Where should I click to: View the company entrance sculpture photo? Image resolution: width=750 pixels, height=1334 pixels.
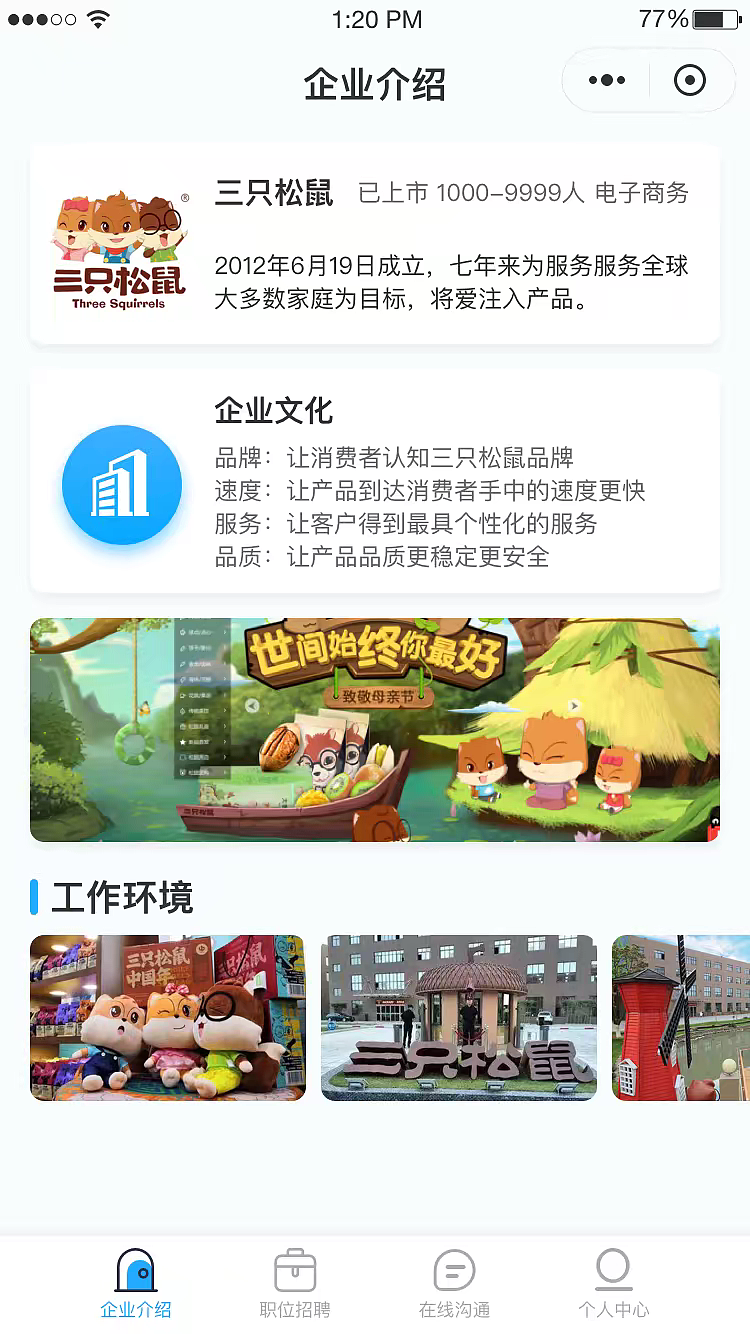(458, 1017)
